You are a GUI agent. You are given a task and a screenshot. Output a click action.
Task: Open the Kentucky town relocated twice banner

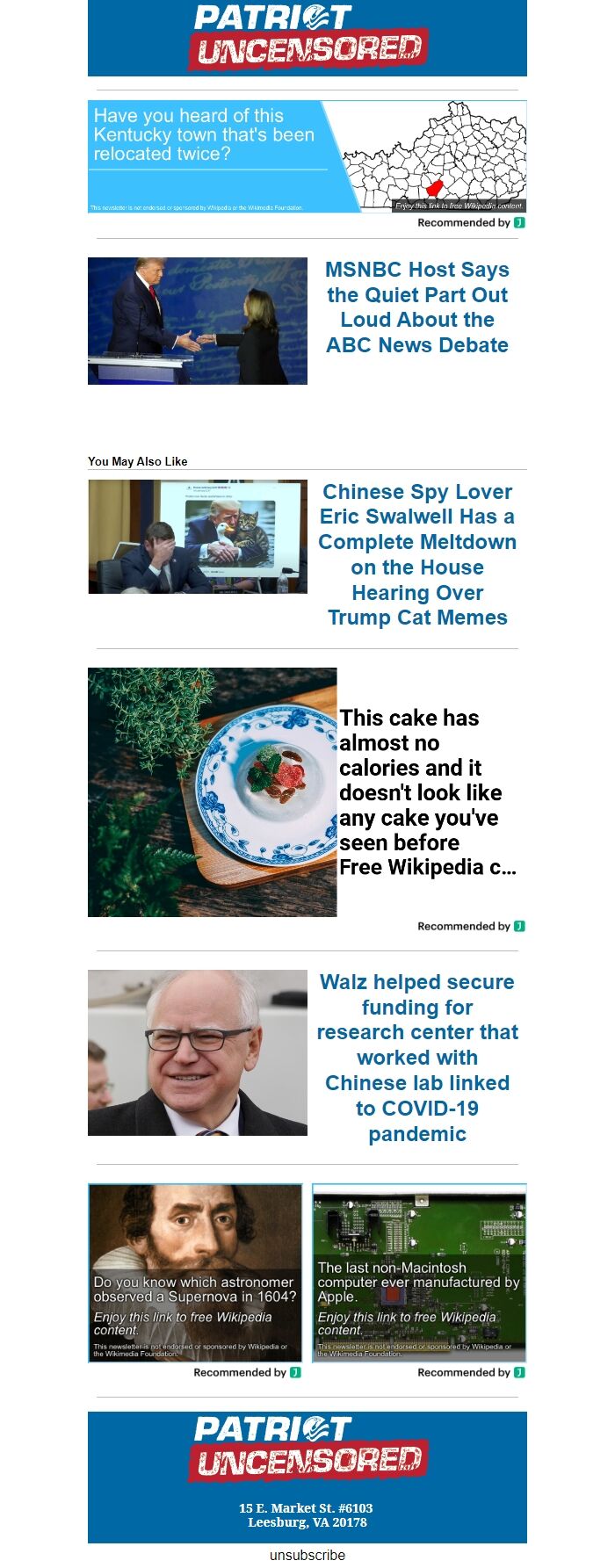(307, 156)
